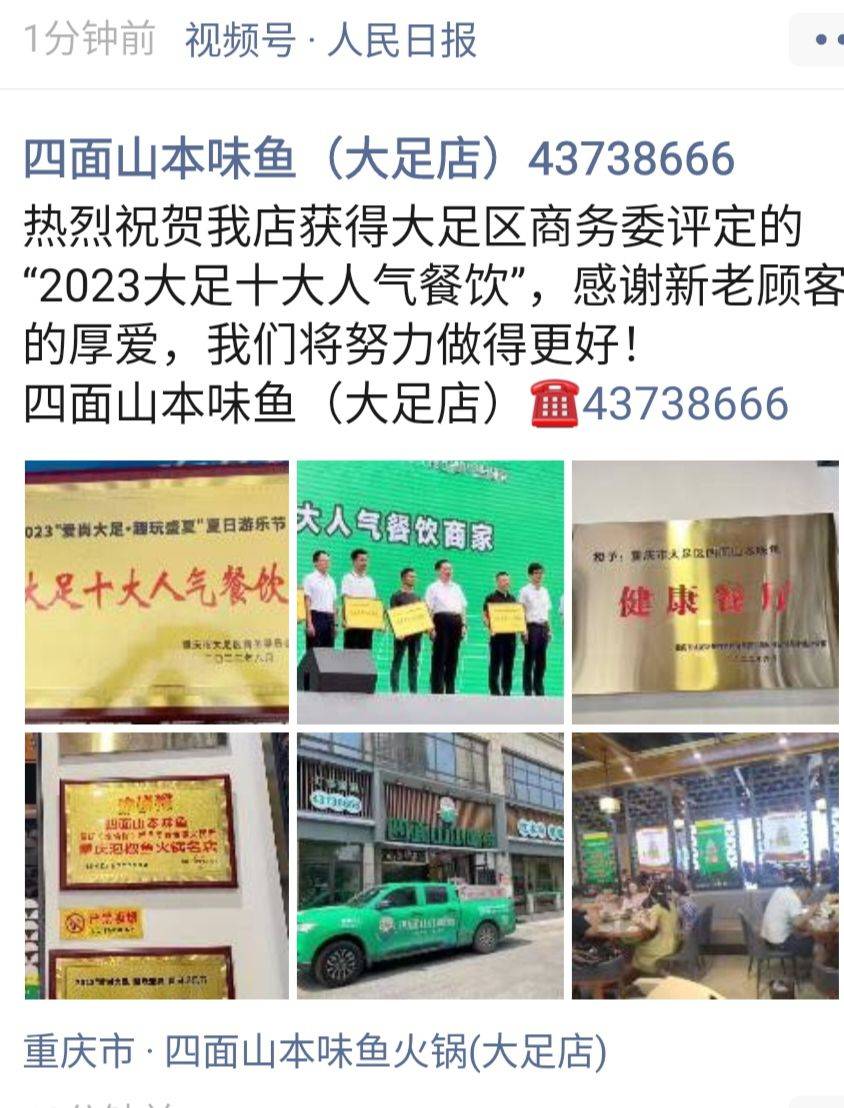Open location 重庆市 · 四面山本味鱼火锅(大足店)

click(315, 1051)
